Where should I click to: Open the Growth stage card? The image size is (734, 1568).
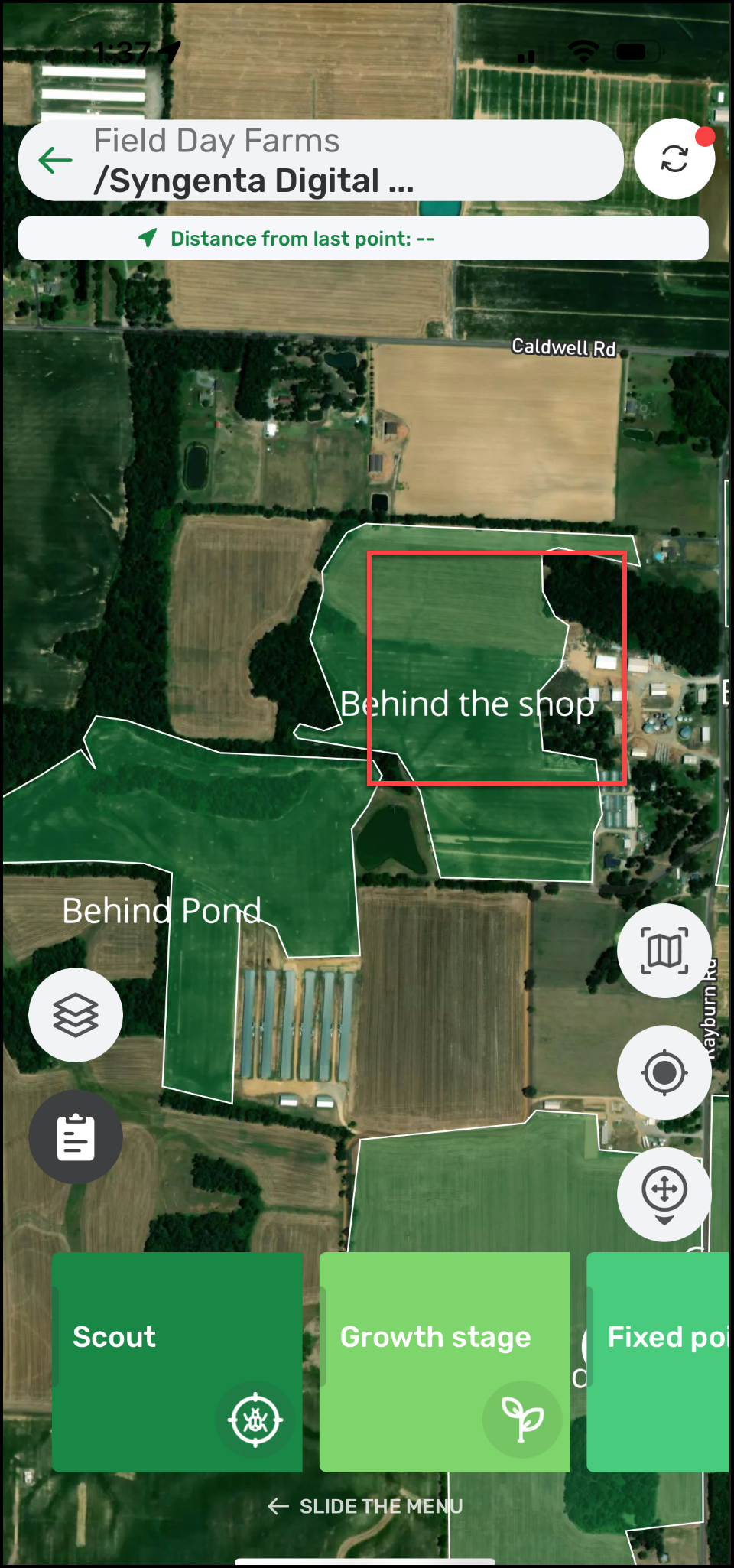pos(444,1361)
